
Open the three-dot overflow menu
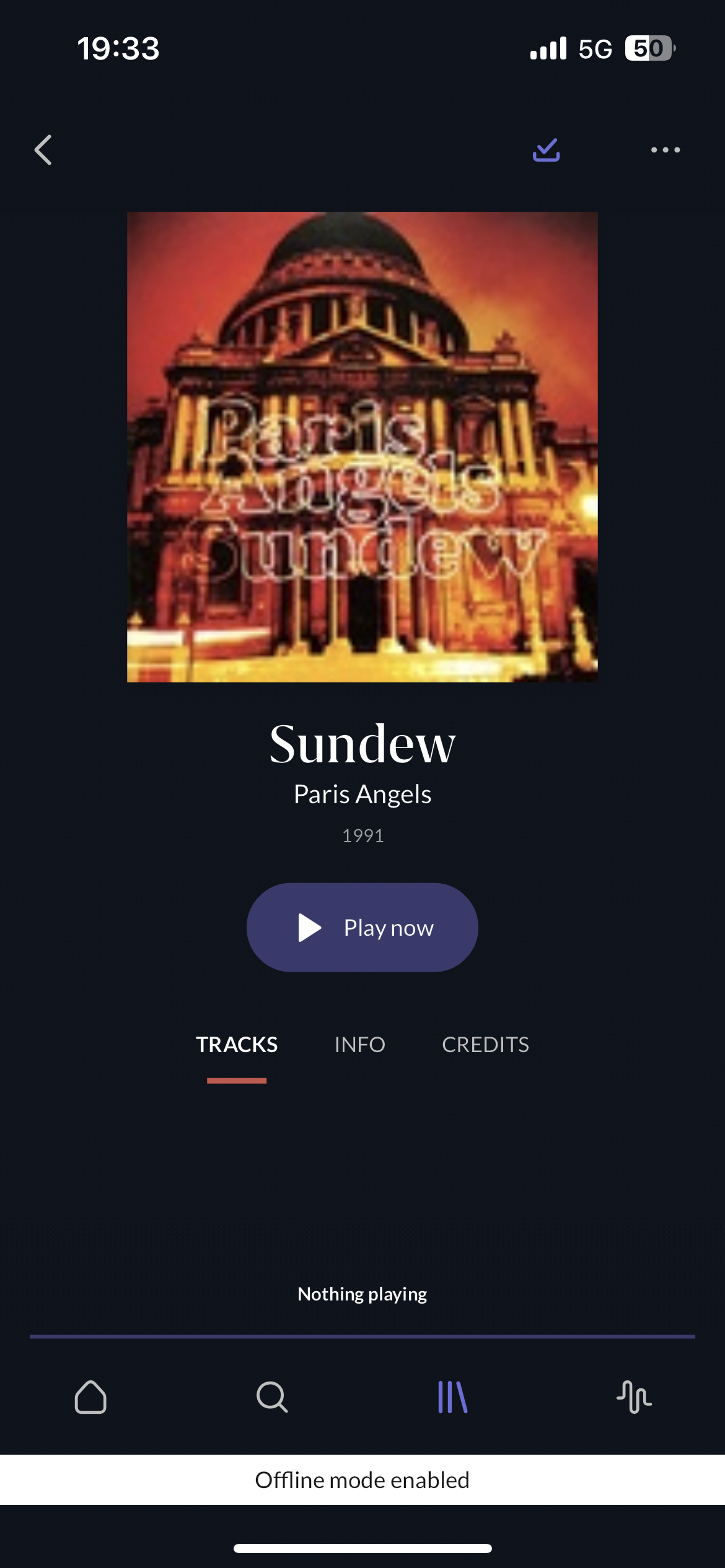[665, 150]
